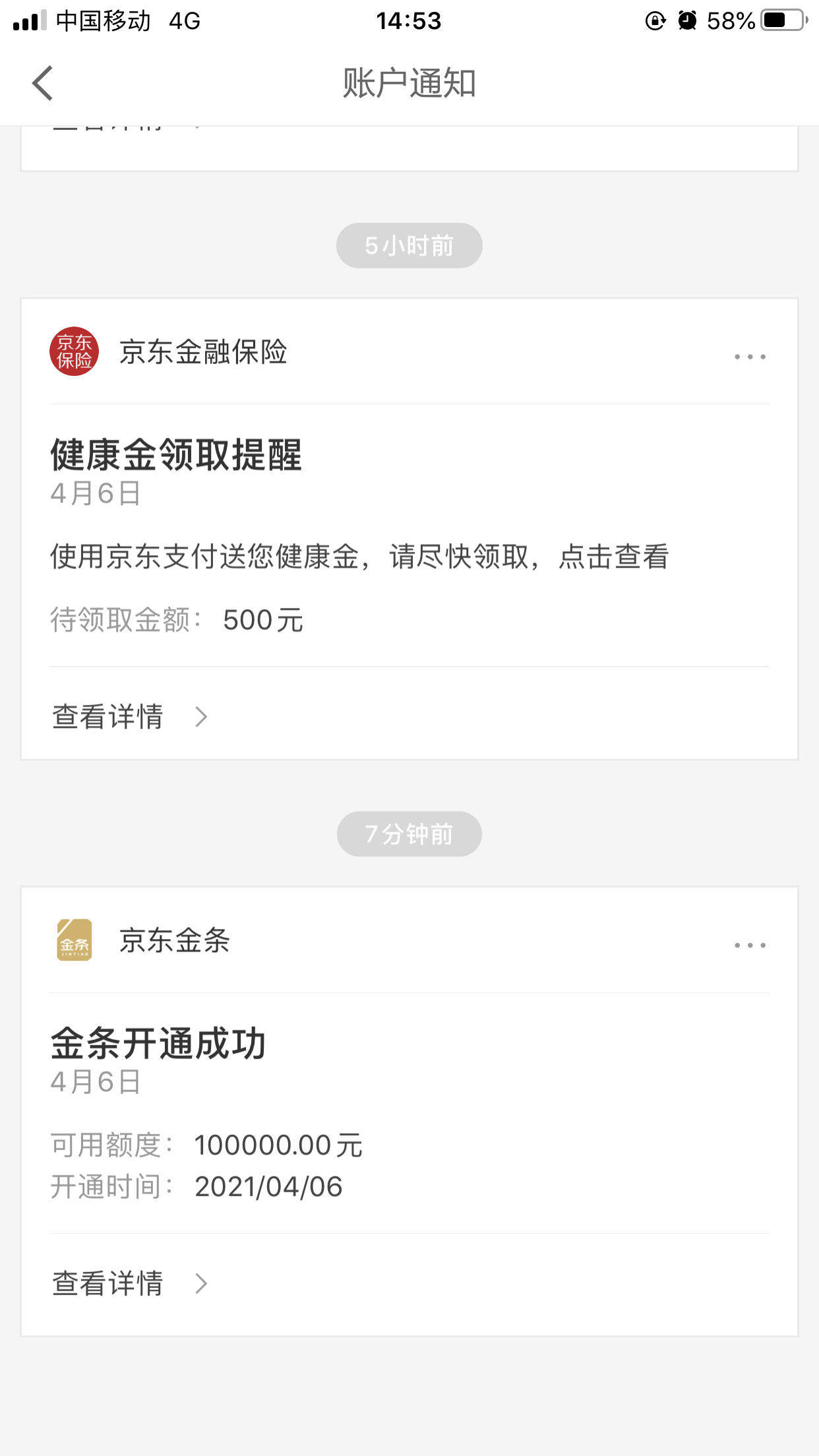Open the 健康金领取提醒 message title
Viewport: 819px width, 1456px height.
click(176, 454)
